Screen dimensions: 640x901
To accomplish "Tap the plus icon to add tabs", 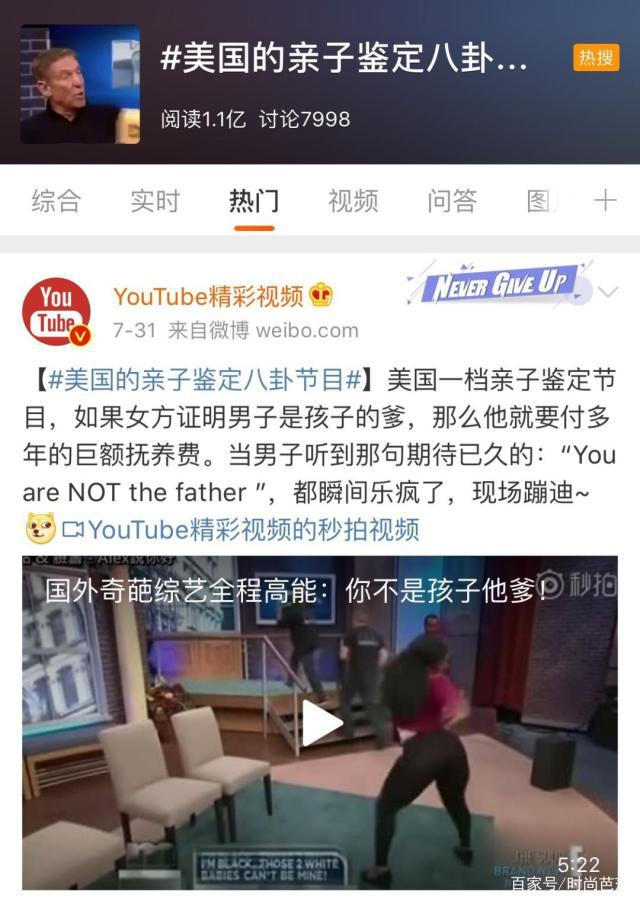I will (x=605, y=201).
